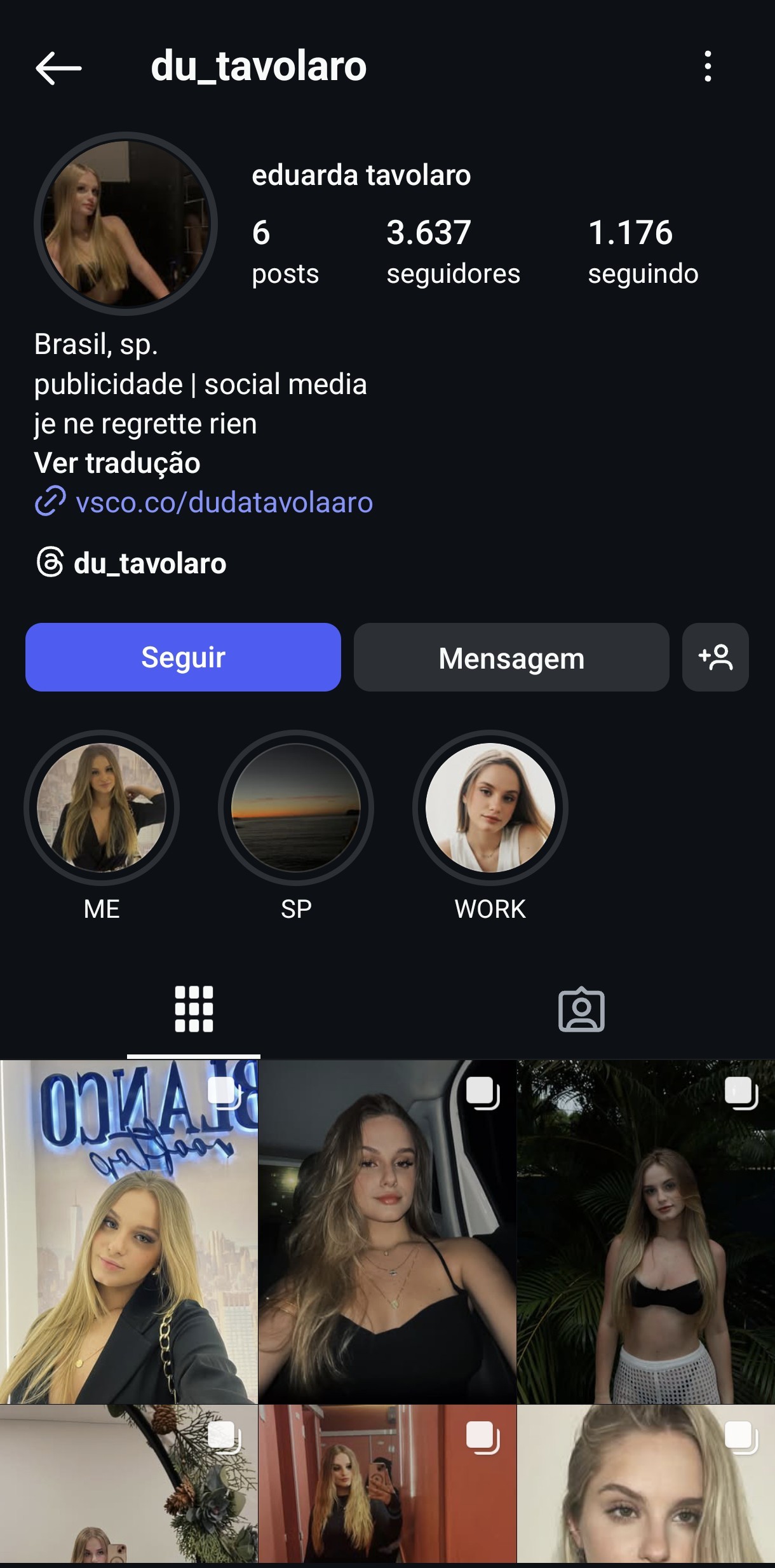Switch to the tagged photos tab
This screenshot has width=775, height=1568.
pos(581,1009)
